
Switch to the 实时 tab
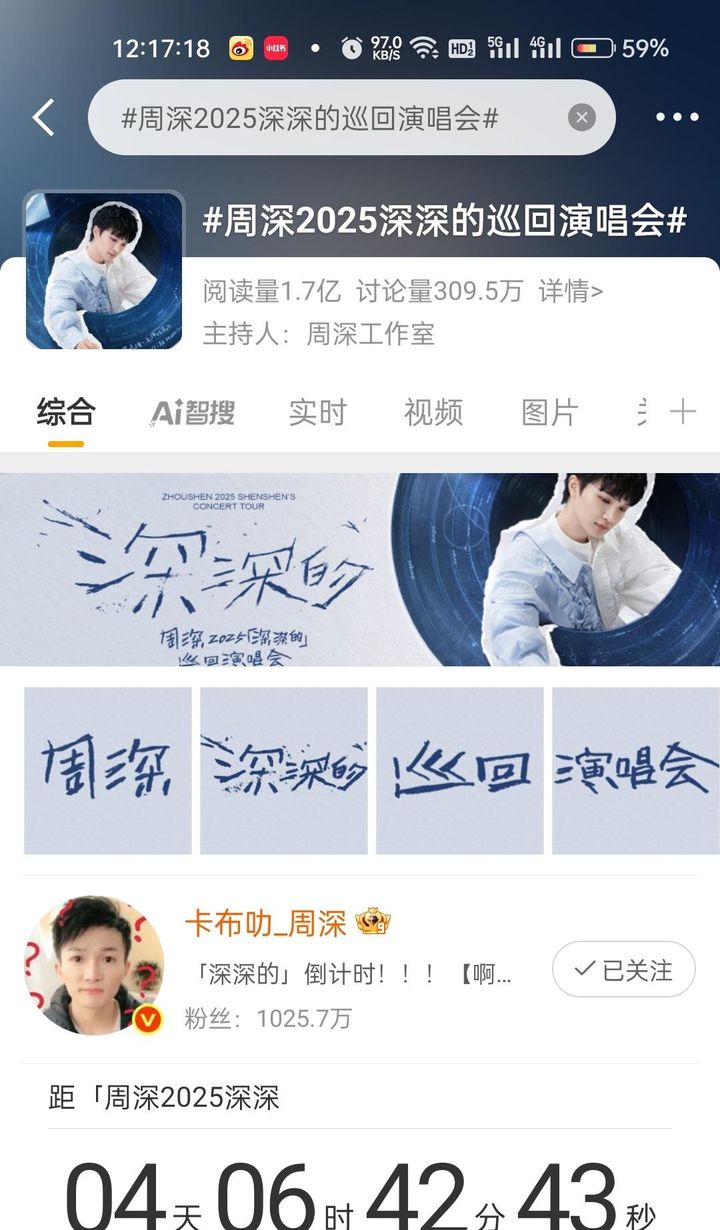(x=317, y=412)
